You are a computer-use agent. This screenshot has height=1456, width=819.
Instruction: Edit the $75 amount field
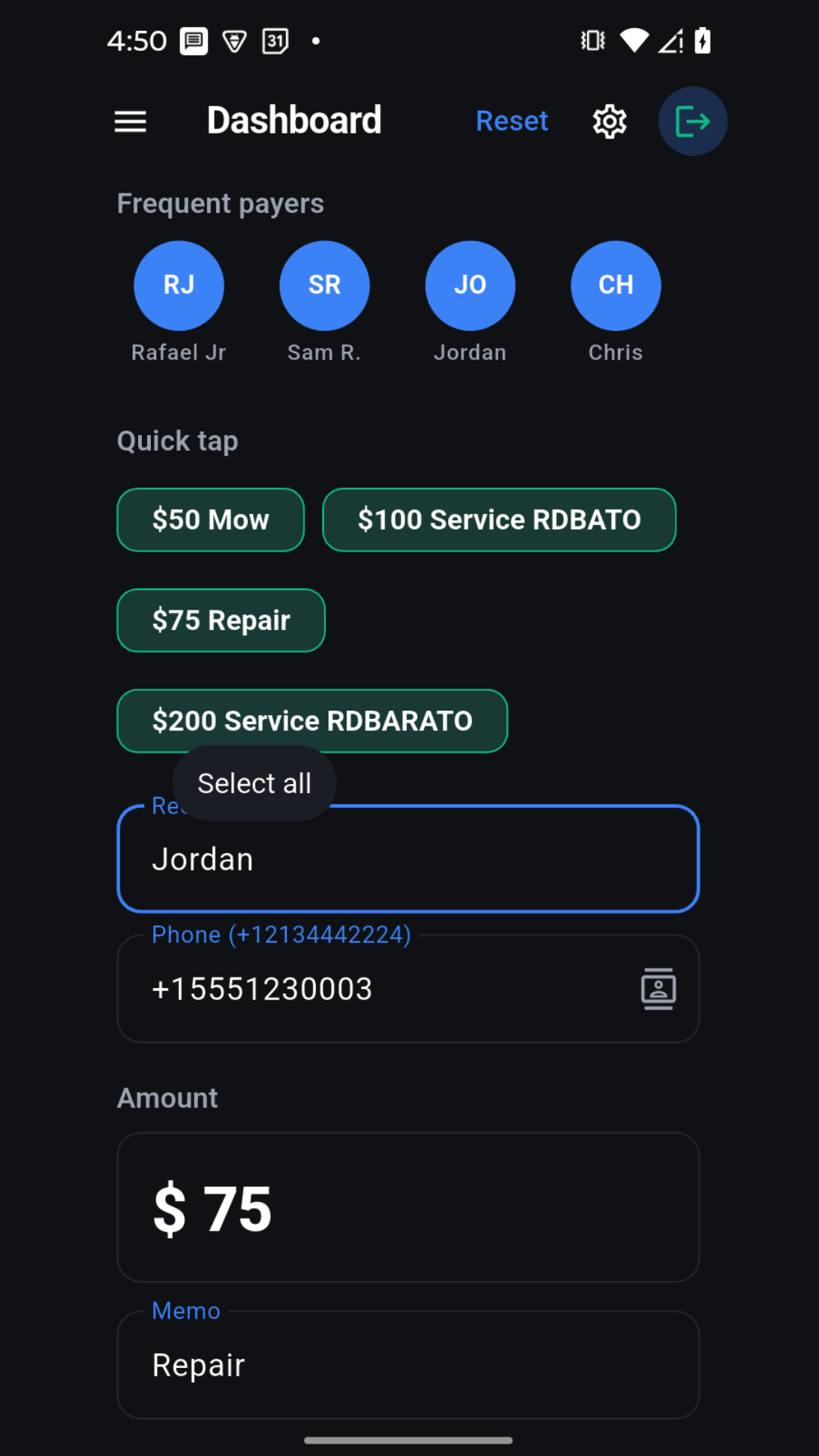click(x=408, y=1207)
